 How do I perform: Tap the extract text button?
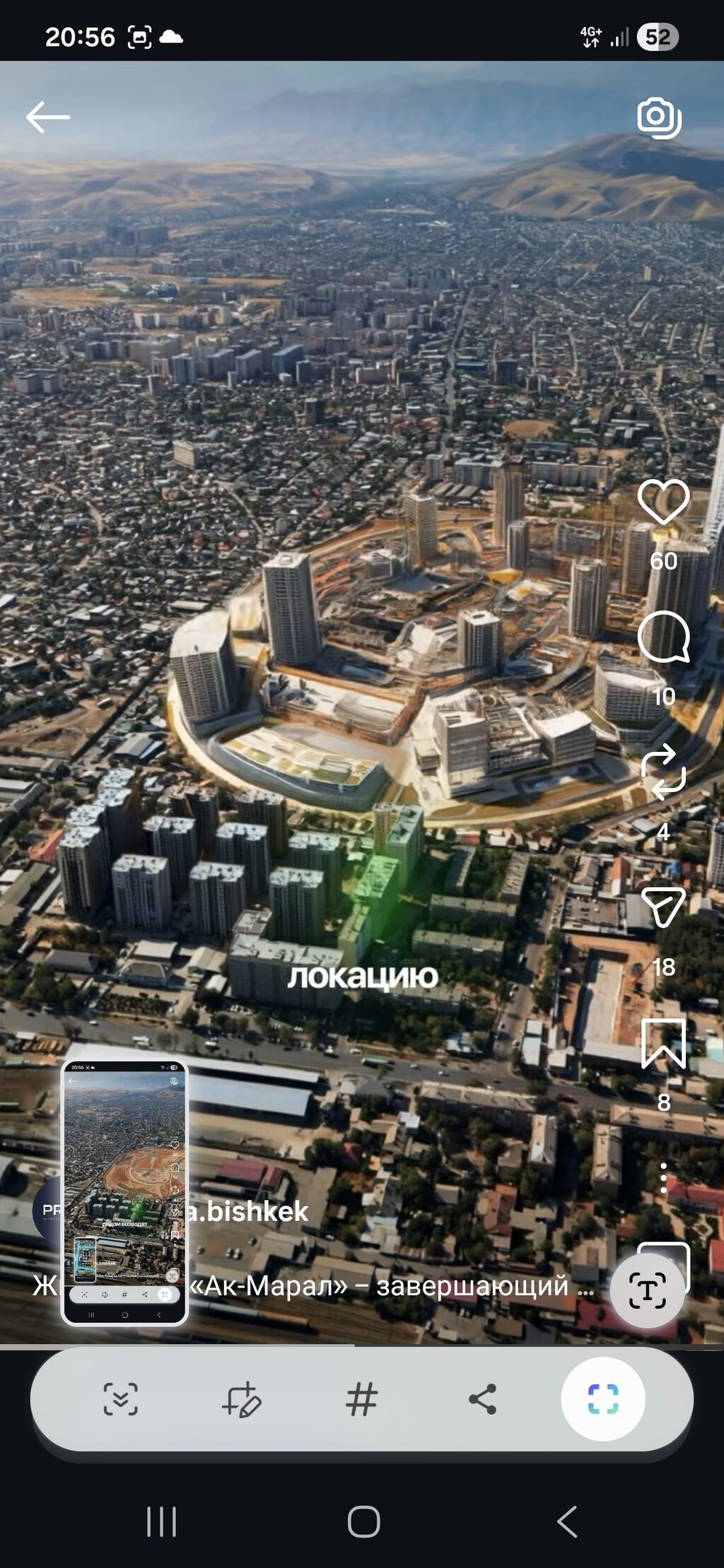coord(647,1291)
